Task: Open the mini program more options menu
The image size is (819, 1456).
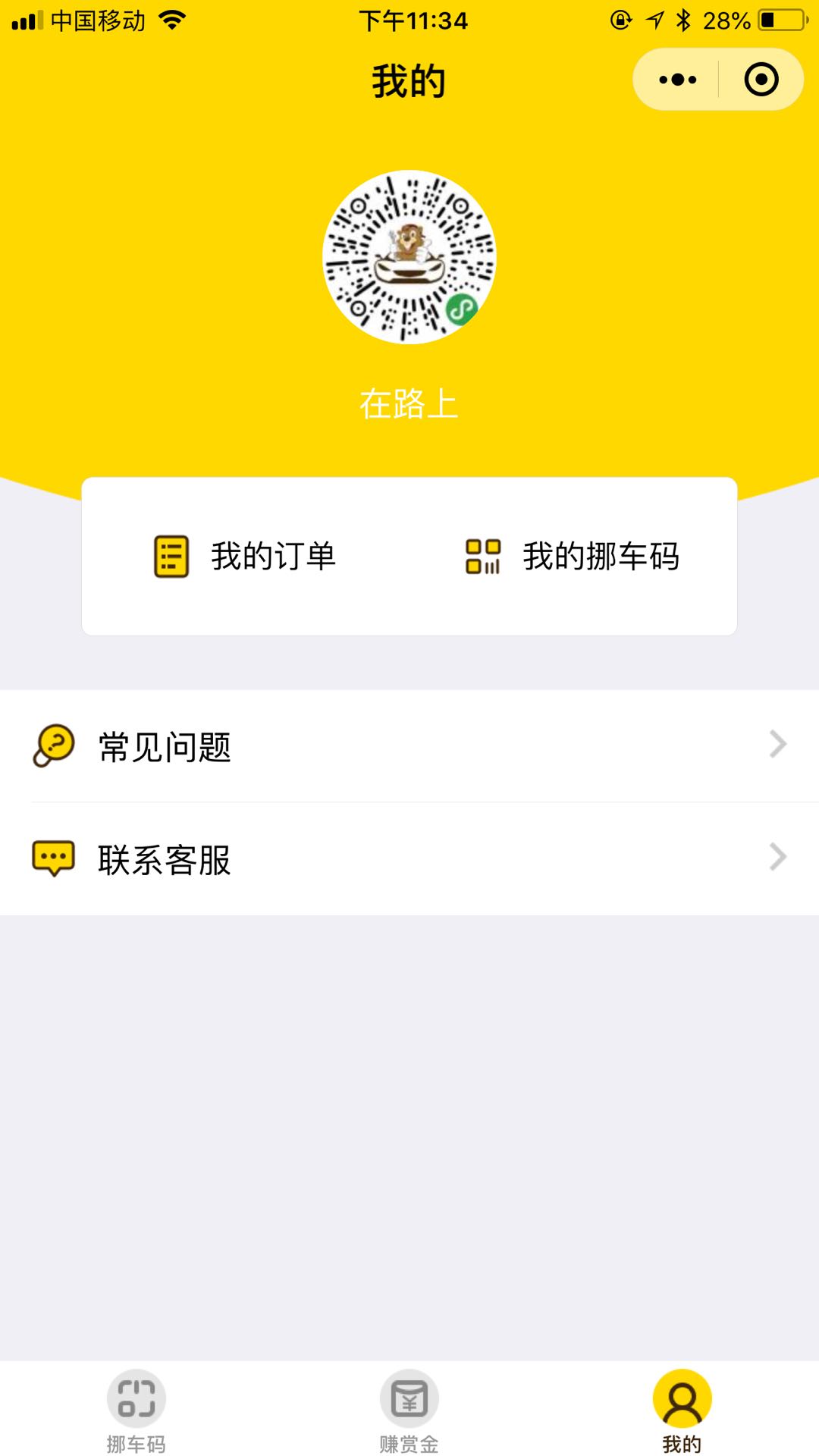Action: (x=677, y=80)
